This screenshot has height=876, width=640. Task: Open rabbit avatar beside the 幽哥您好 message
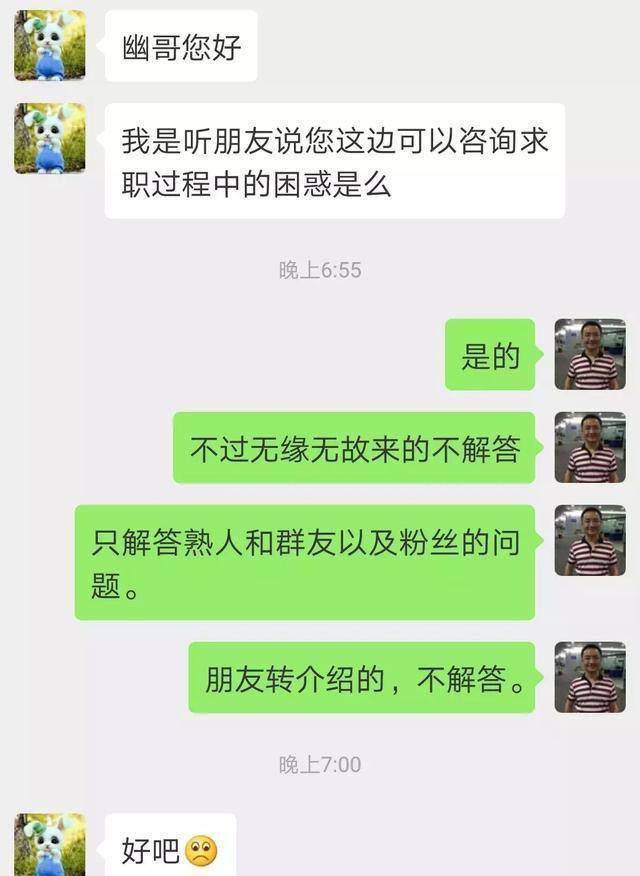tap(50, 46)
